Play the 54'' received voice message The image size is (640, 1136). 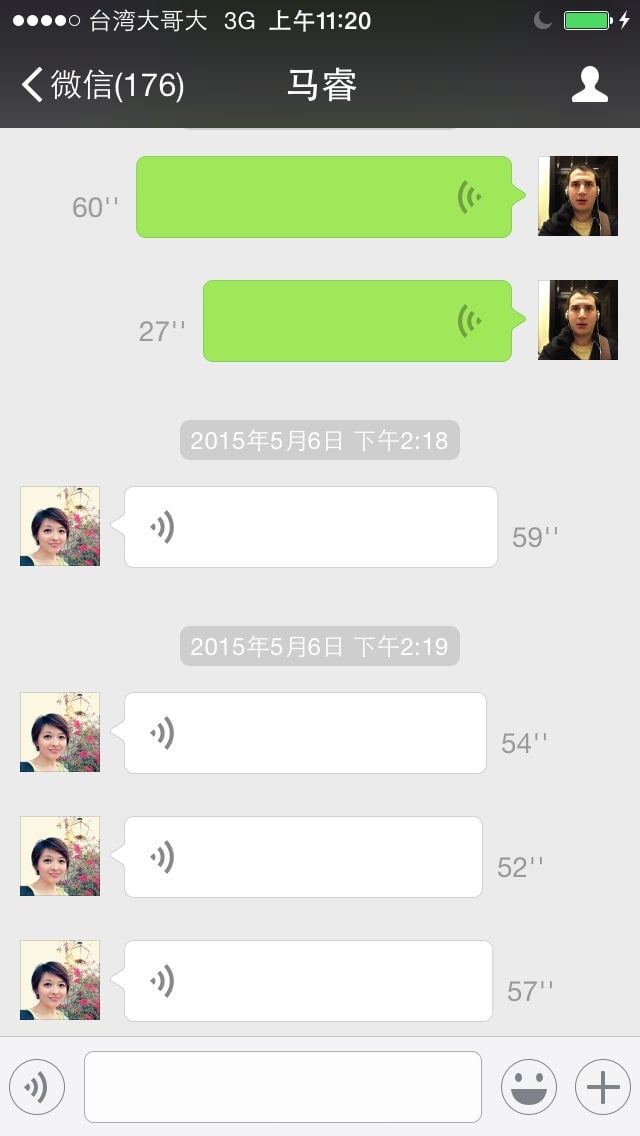coord(305,733)
